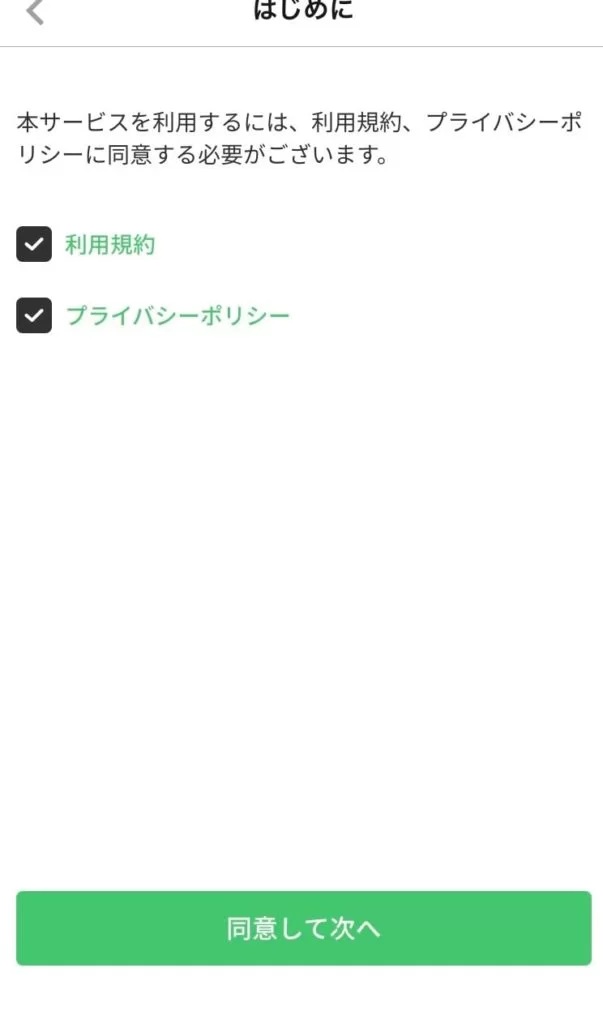Open the 利用規約 link

click(x=110, y=245)
